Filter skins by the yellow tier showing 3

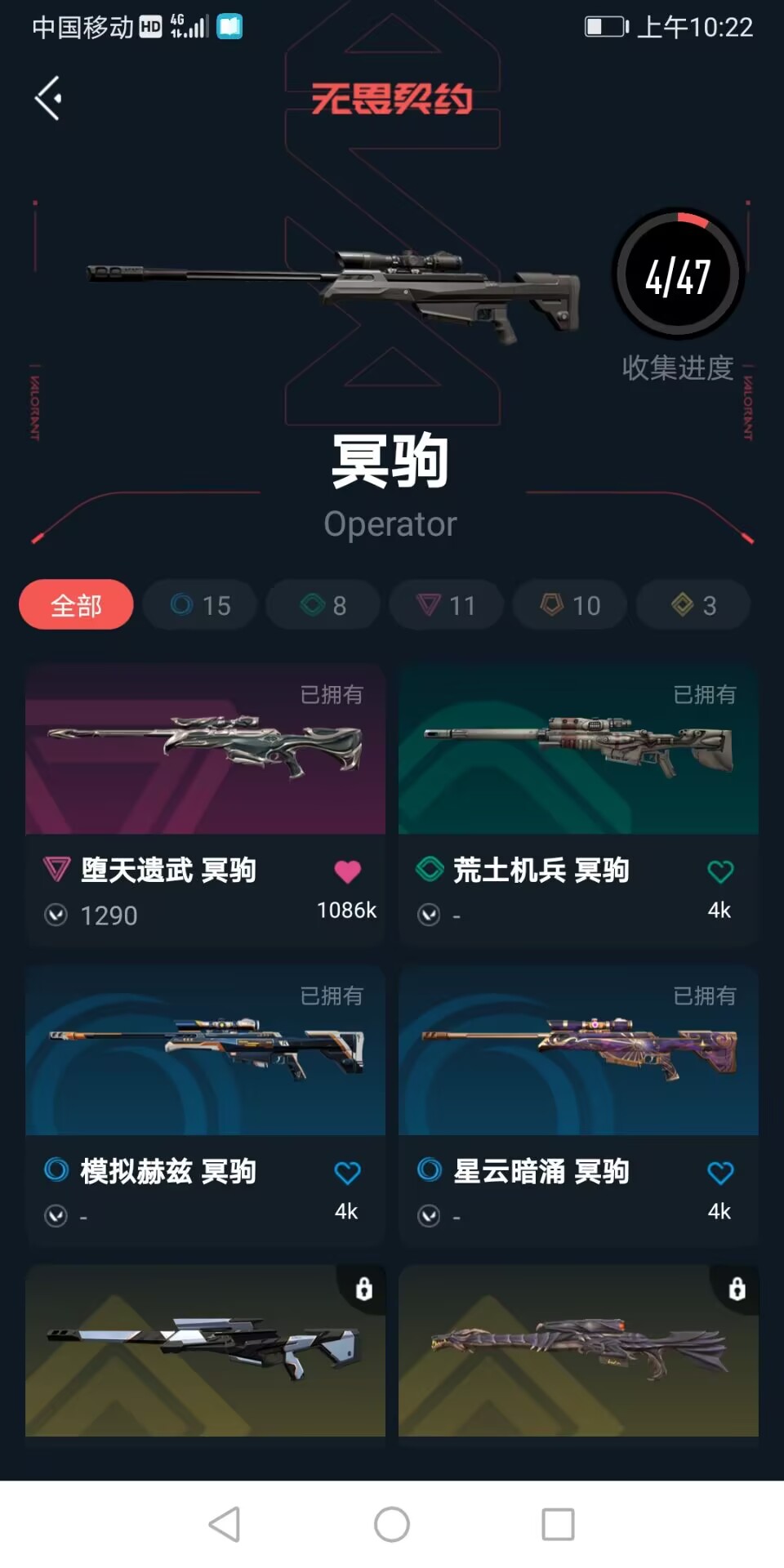coord(693,605)
